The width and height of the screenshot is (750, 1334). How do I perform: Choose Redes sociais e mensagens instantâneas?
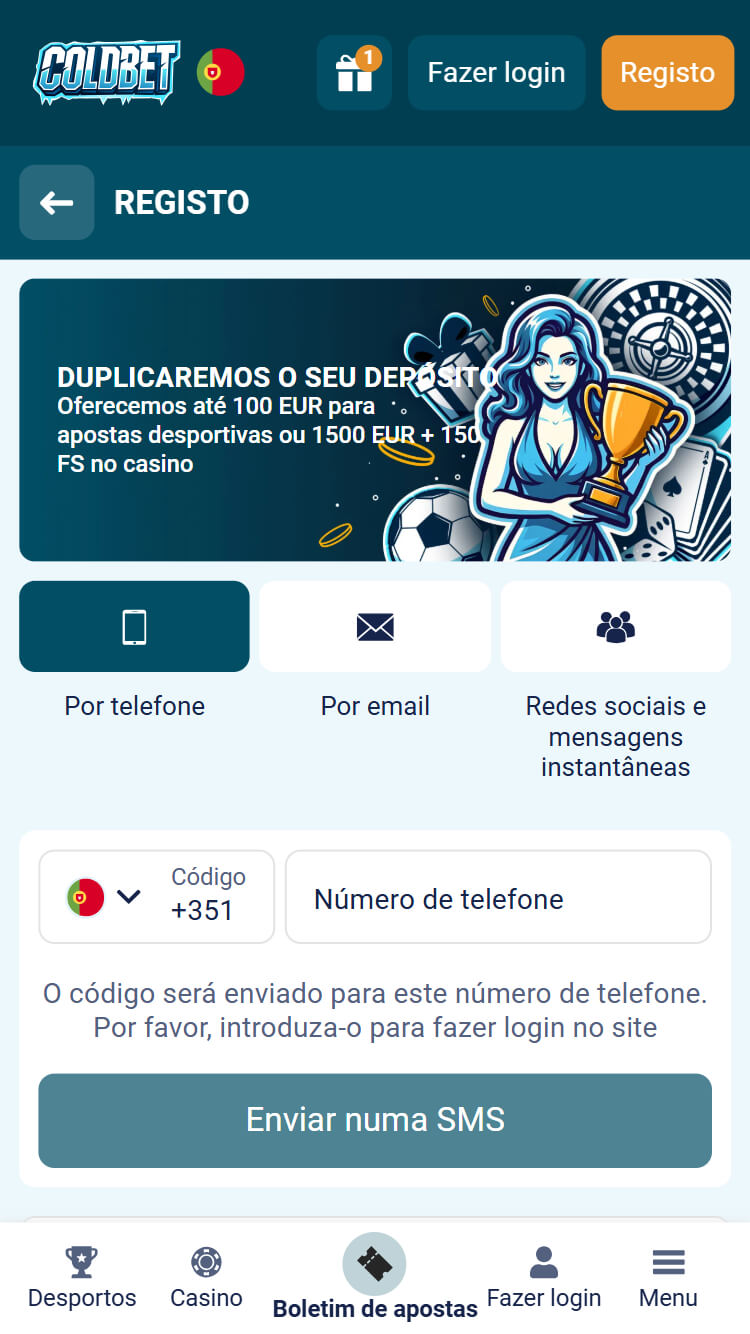tap(615, 627)
